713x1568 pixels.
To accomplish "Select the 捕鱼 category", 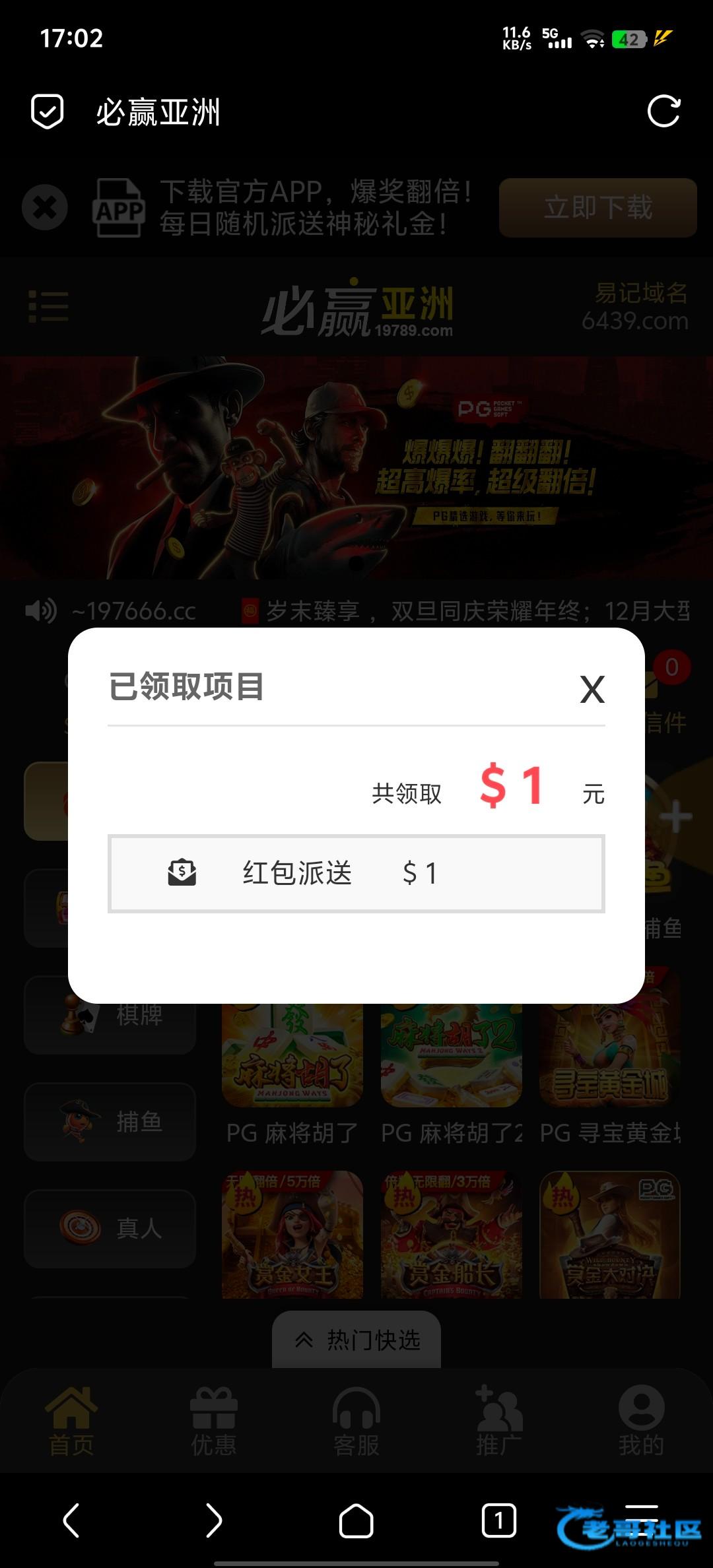I will [x=110, y=1121].
